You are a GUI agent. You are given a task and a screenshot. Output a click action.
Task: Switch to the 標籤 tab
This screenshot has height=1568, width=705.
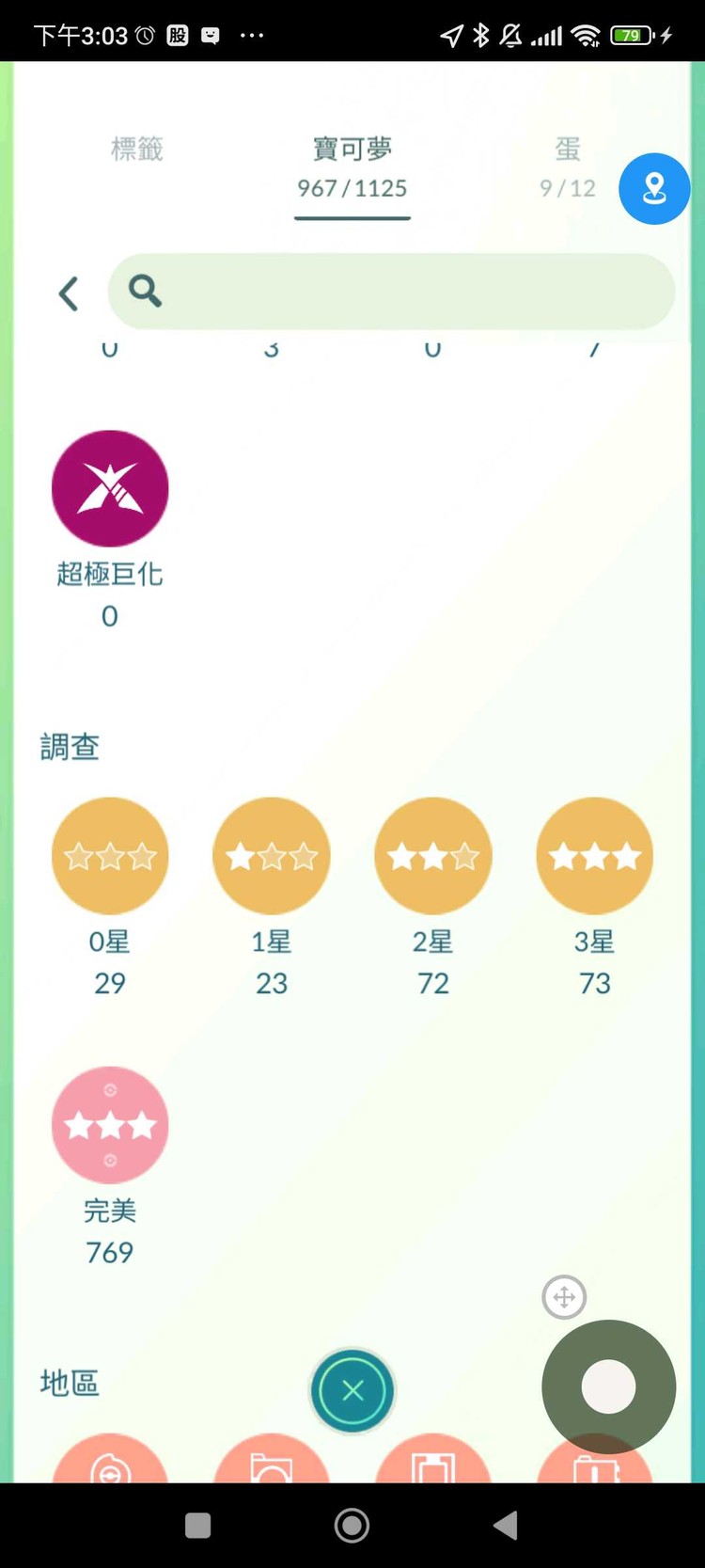click(x=136, y=150)
